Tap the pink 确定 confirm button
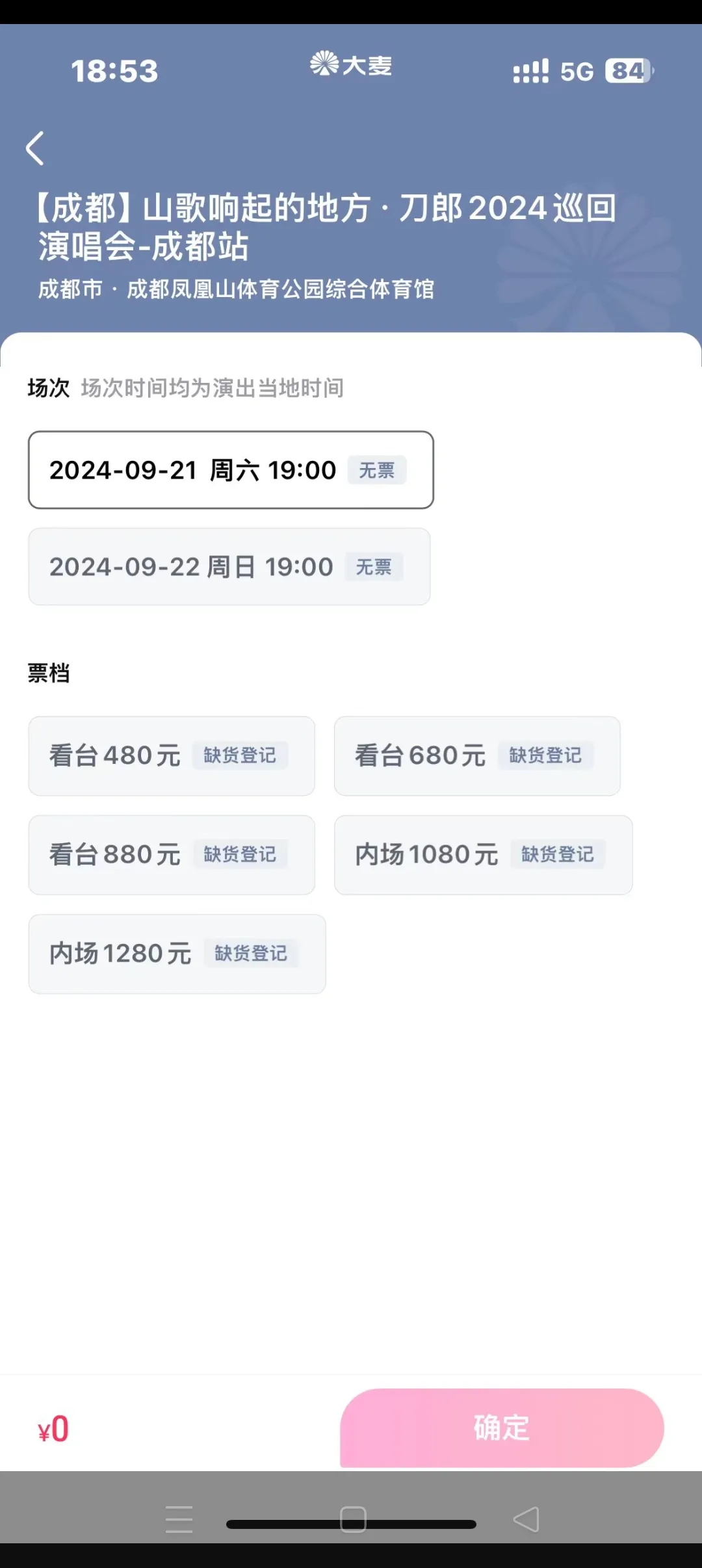 click(502, 1428)
